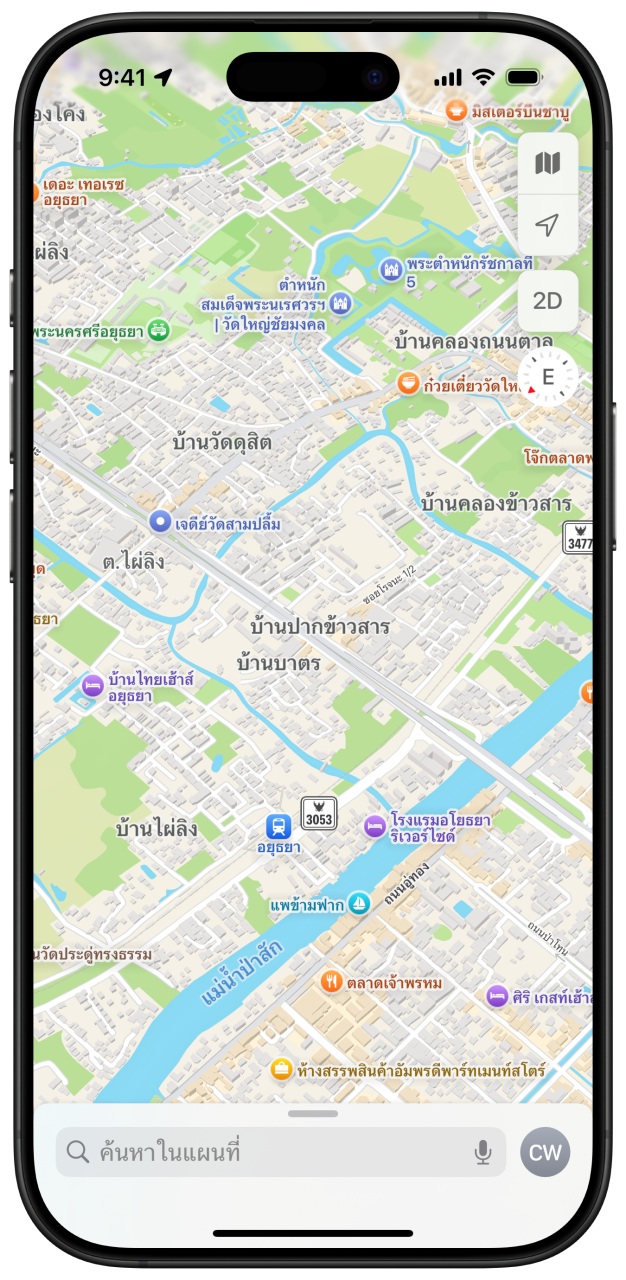Open the map mode selector
Viewport: 626px width, 1280px height.
tap(547, 164)
